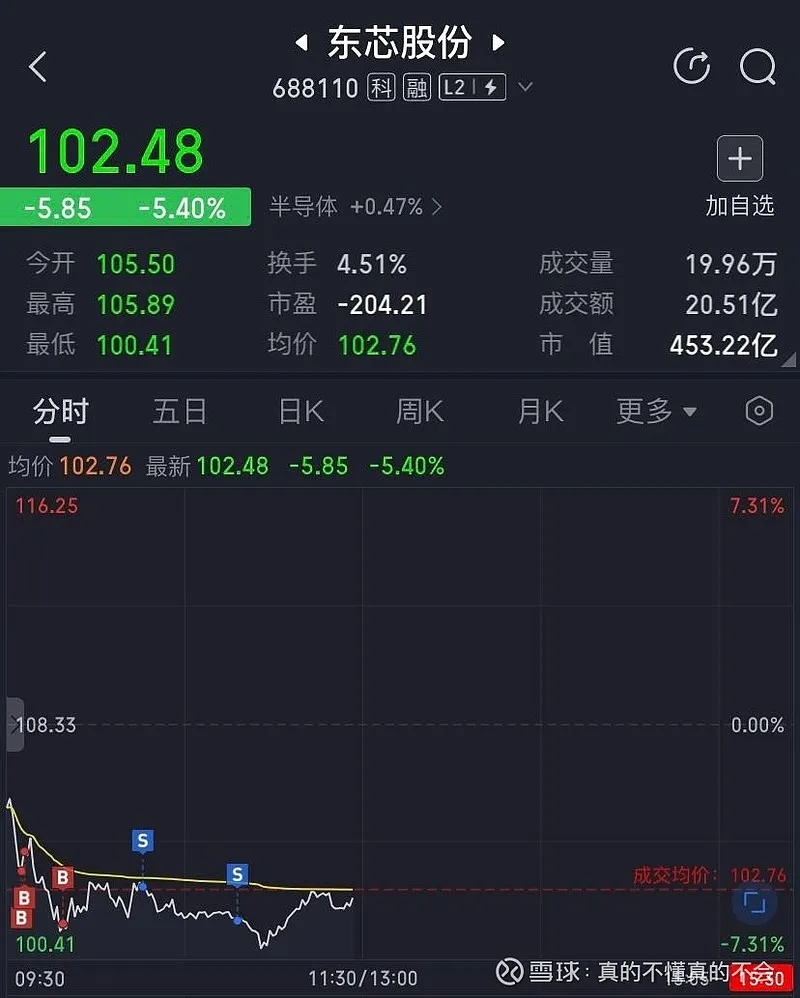The height and width of the screenshot is (998, 800).
Task: Switch to the next stock
Action: tap(498, 43)
